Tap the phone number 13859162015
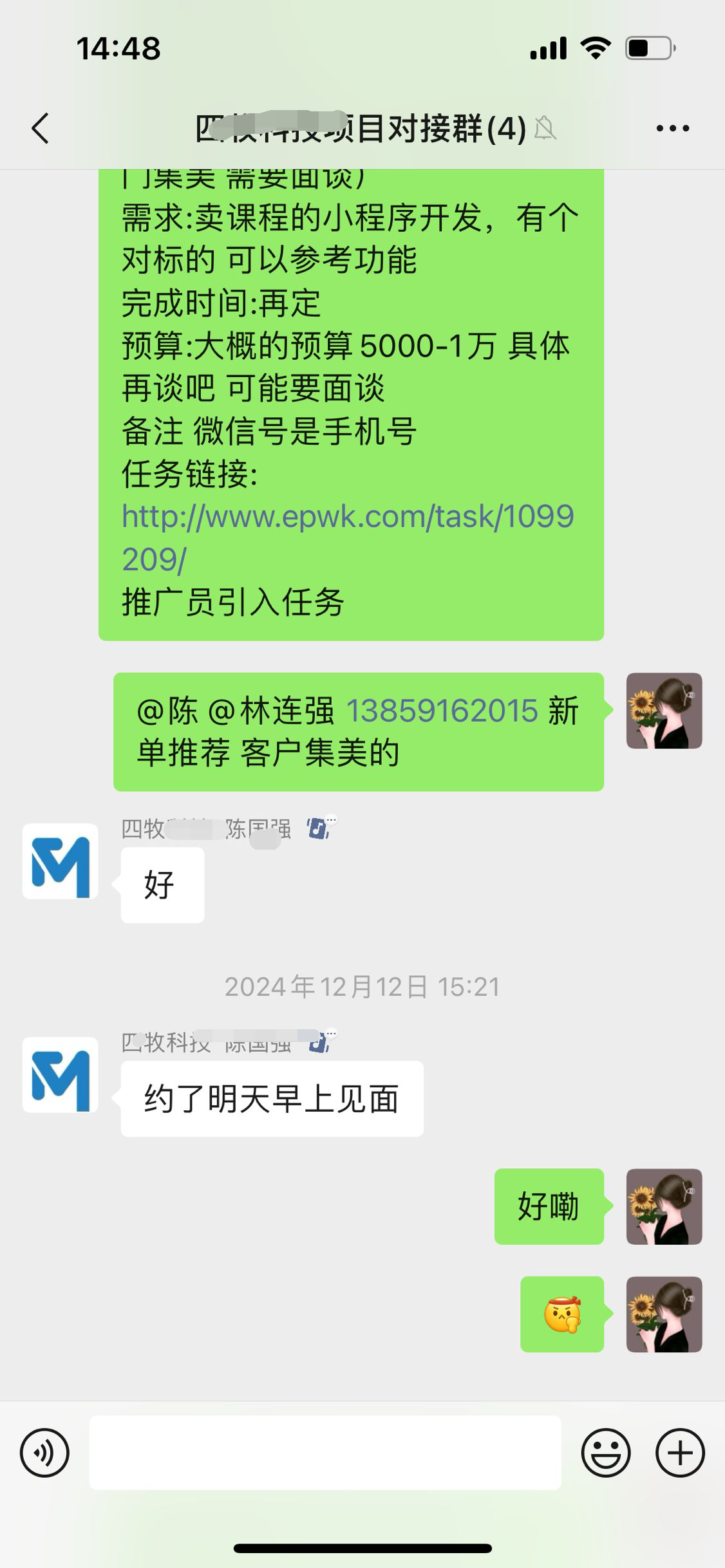Viewport: 725px width, 1568px height. (x=442, y=711)
